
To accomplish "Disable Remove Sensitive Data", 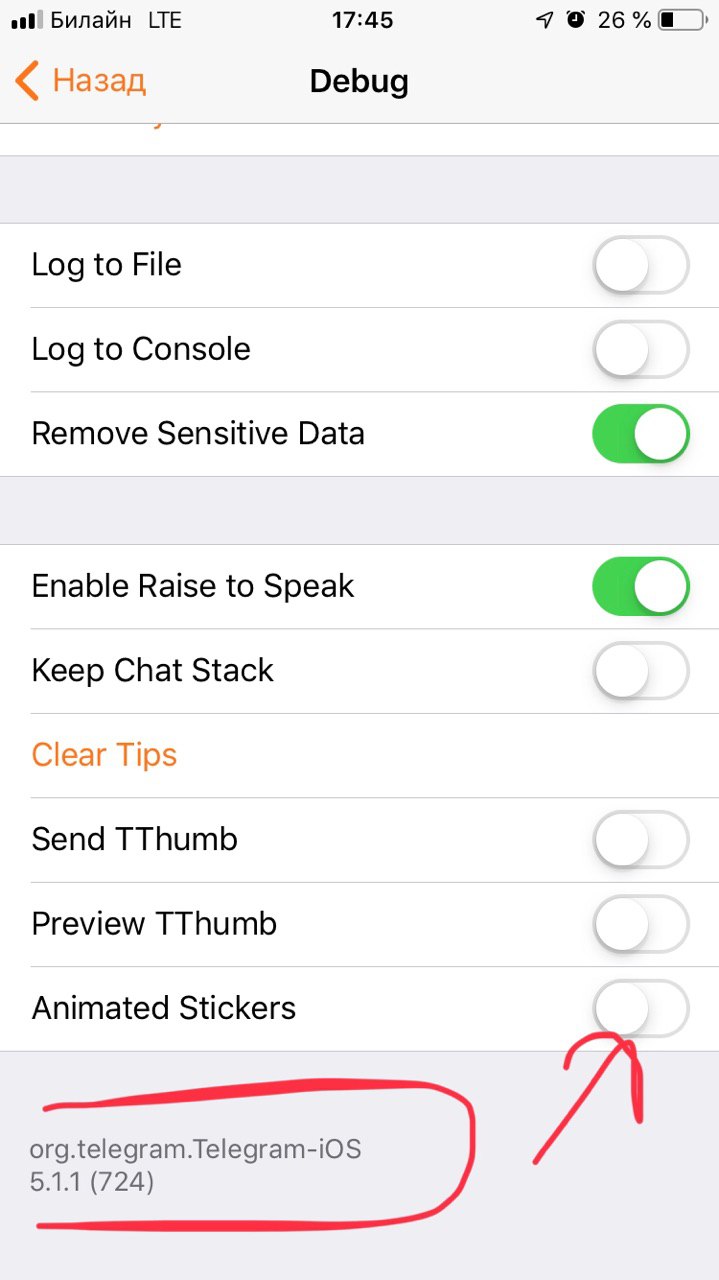I will pos(640,434).
